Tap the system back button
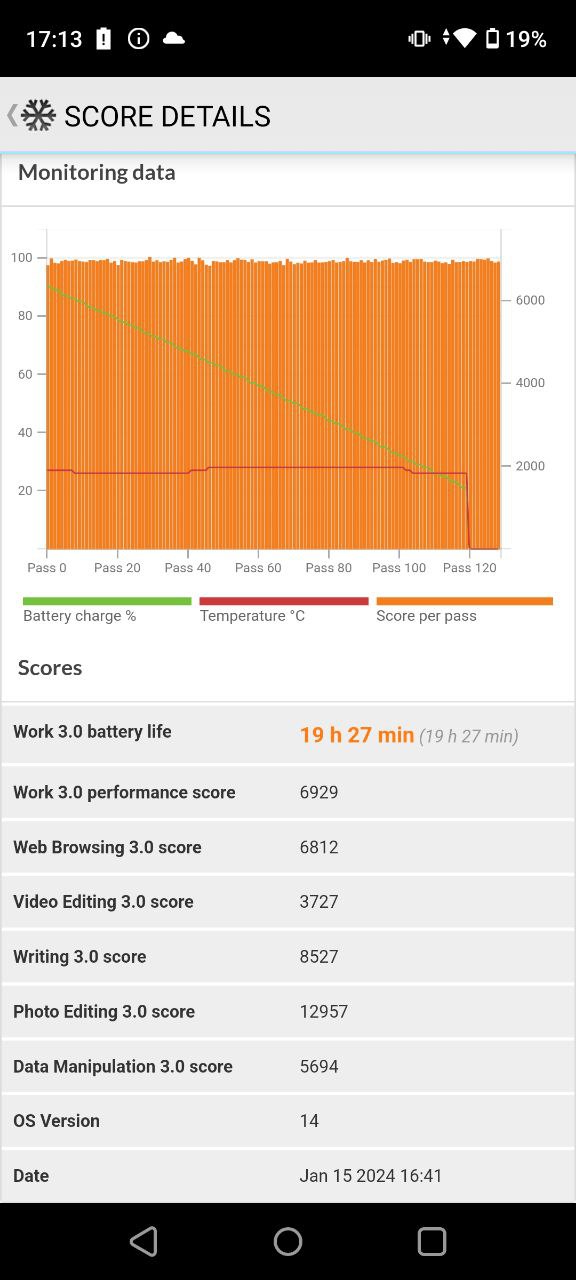 click(144, 1241)
